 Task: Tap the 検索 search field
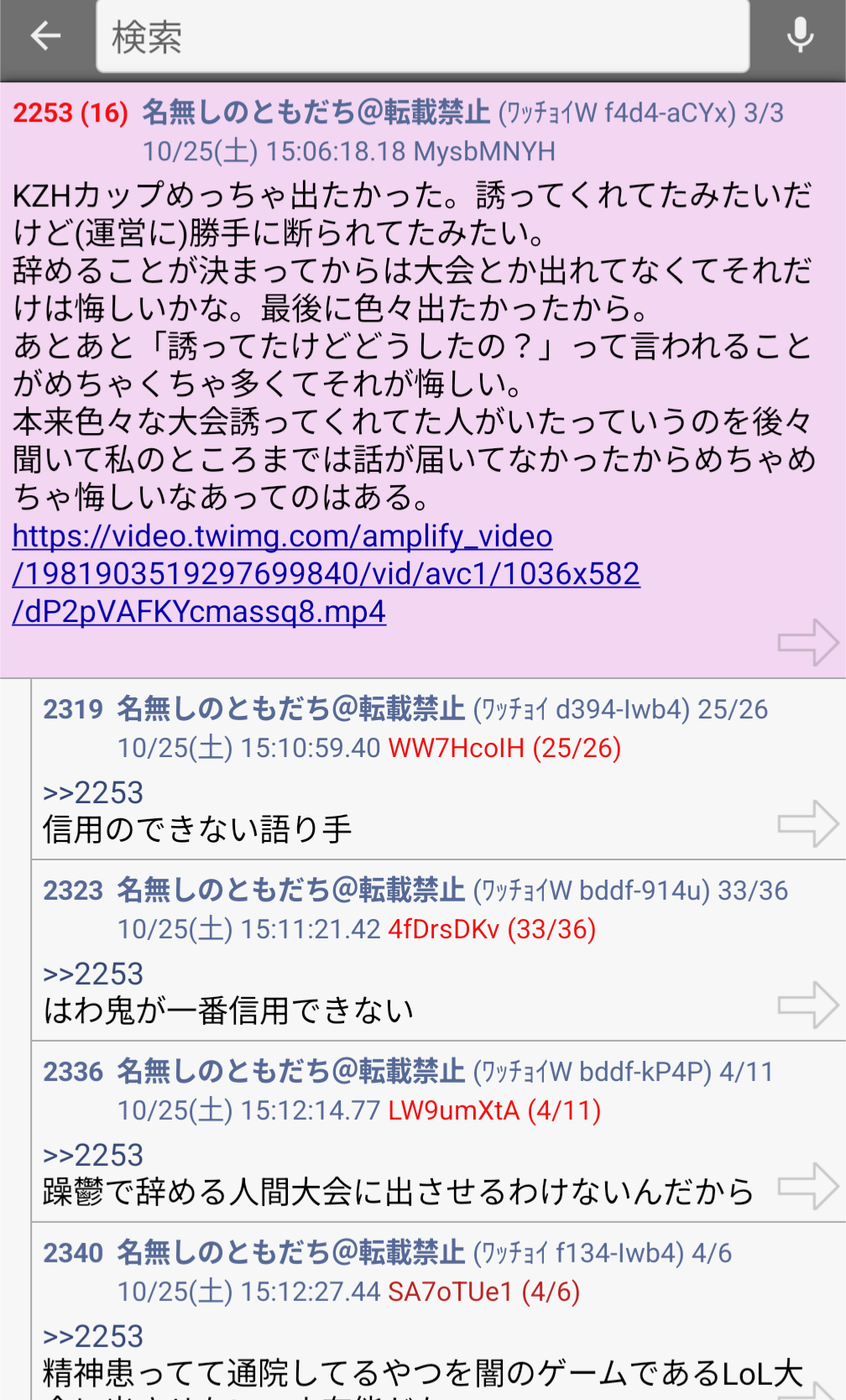422,37
